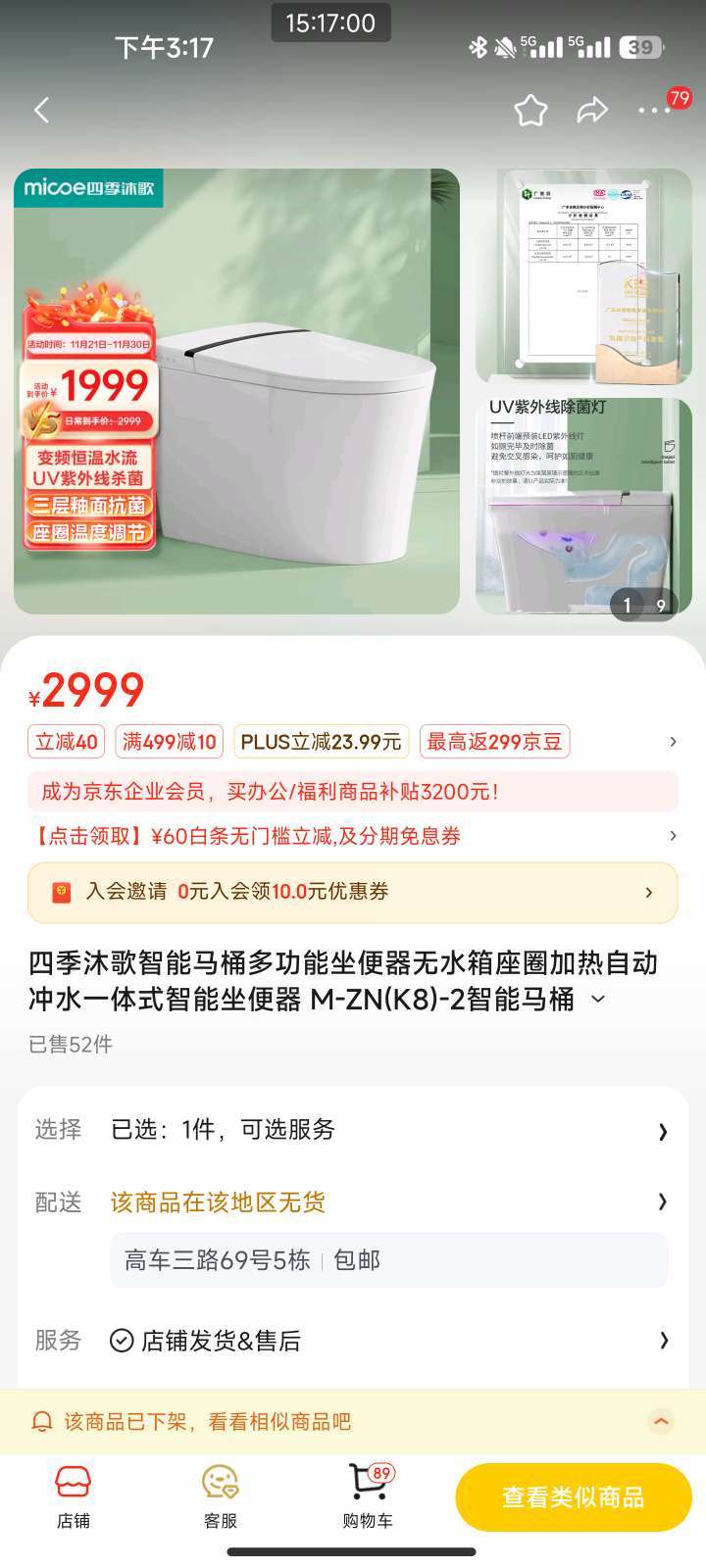Go back using the top-left arrow
706x1568 pixels.
(41, 110)
